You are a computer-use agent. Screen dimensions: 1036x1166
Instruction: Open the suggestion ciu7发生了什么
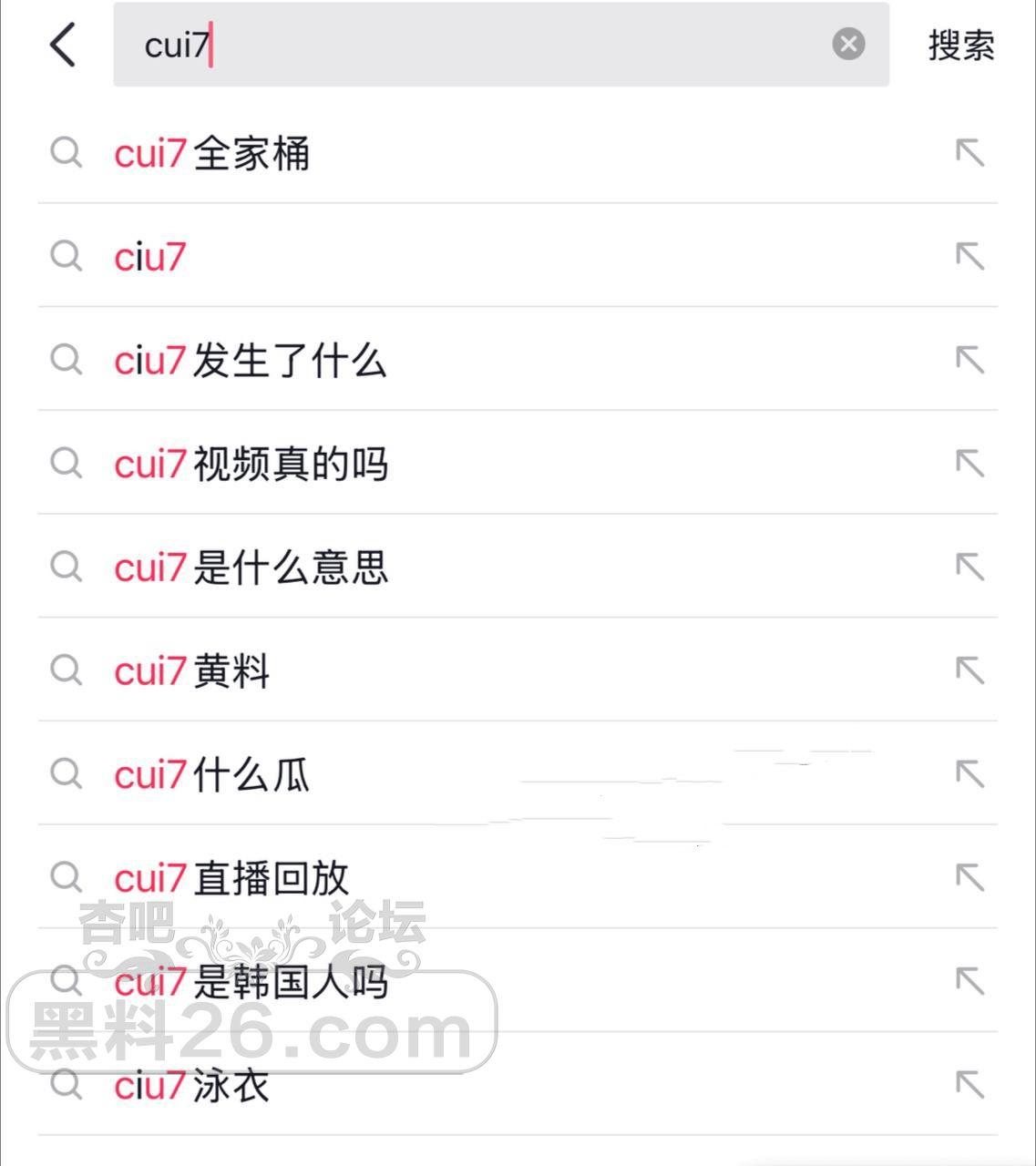[x=250, y=361]
